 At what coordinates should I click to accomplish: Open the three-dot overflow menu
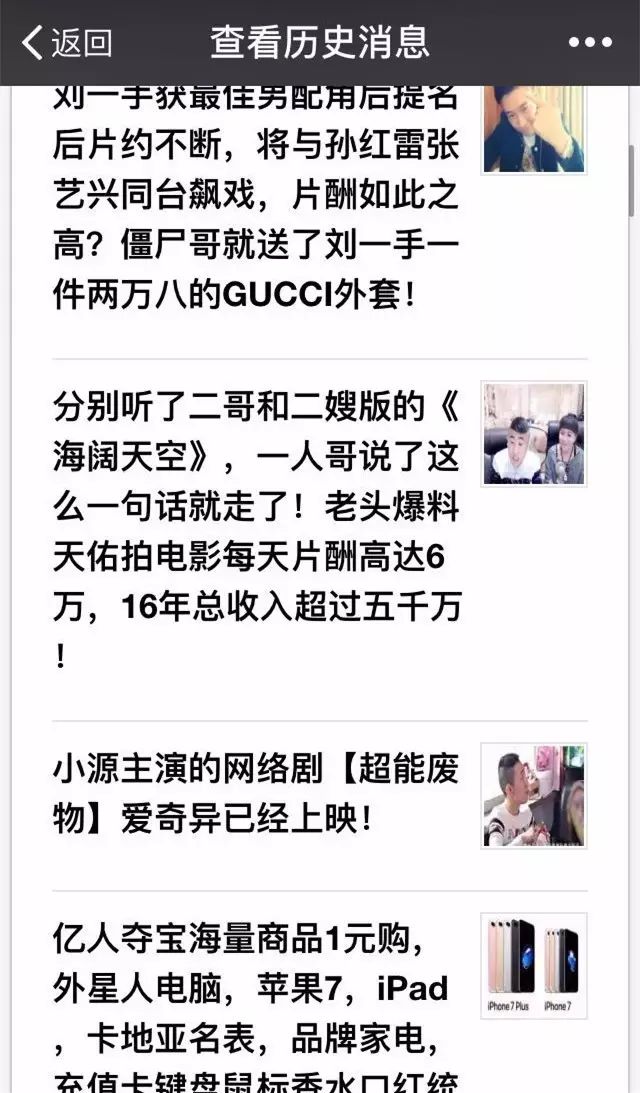[x=590, y=43]
